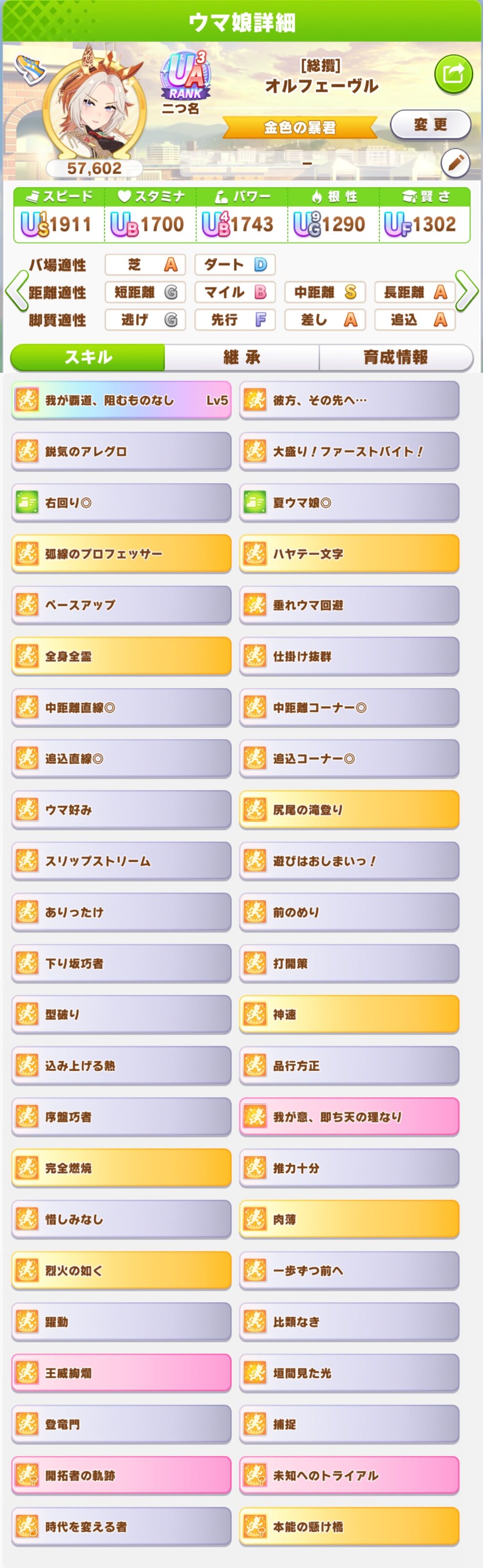This screenshot has width=483, height=1568.
Task: View details of 鋭気のアレグロ
Action: click(x=121, y=451)
